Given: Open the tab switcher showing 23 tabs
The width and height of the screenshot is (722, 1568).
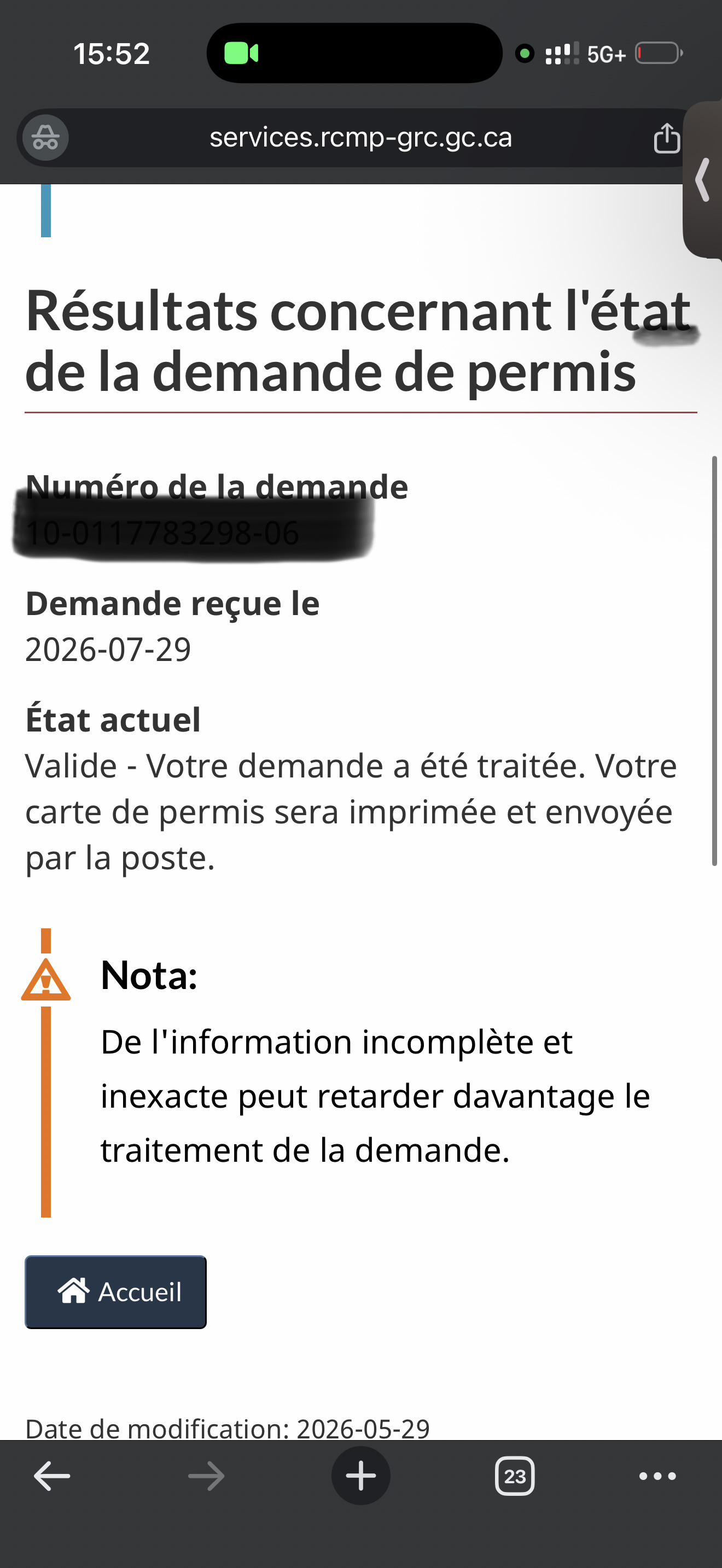Looking at the screenshot, I should pyautogui.click(x=515, y=1476).
